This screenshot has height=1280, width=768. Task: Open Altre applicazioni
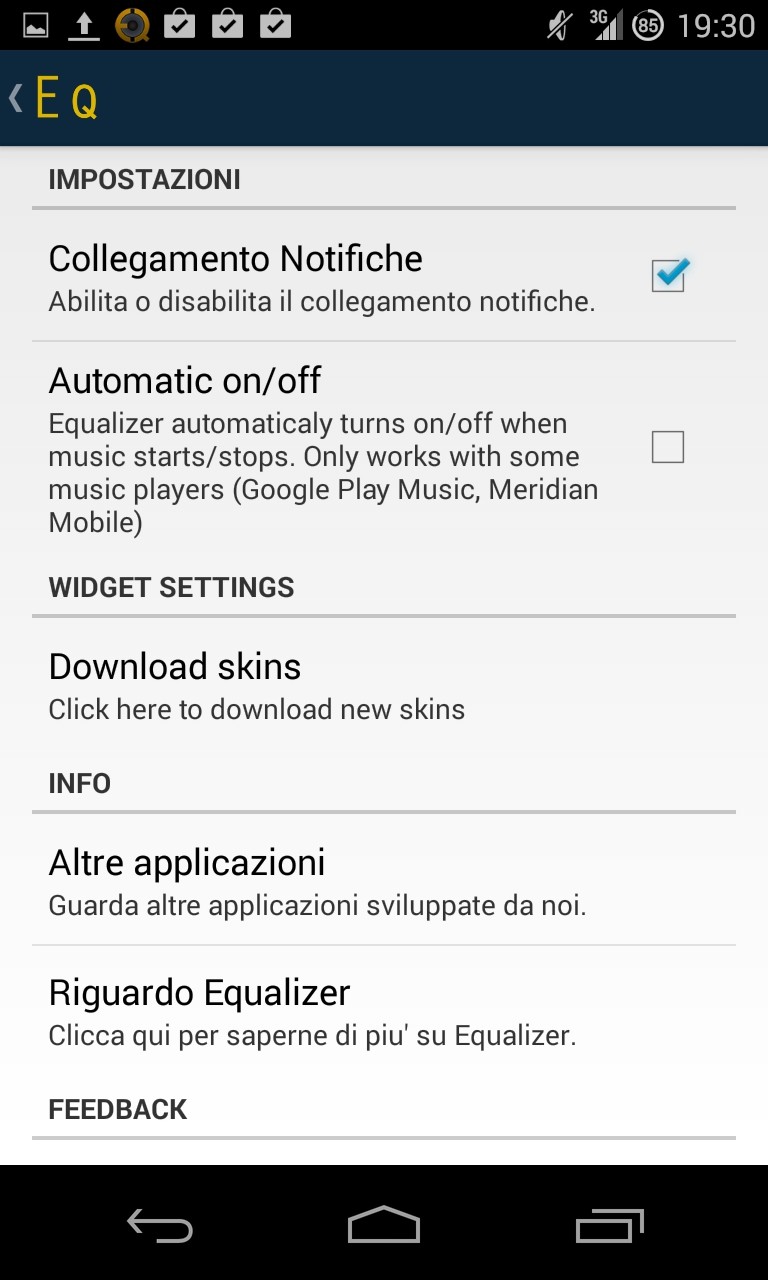316,882
